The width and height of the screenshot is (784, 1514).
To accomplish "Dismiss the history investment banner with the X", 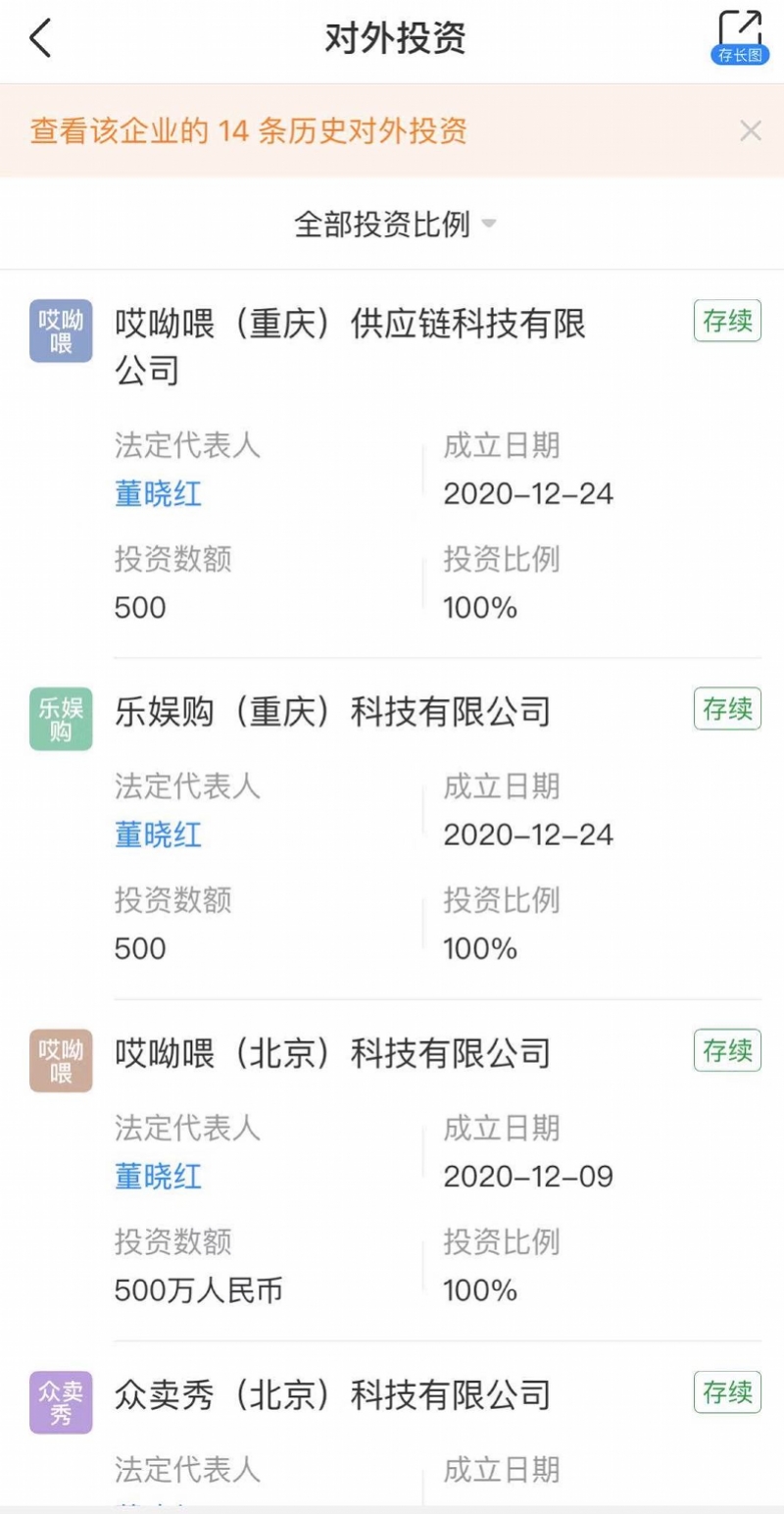I will pos(751,130).
